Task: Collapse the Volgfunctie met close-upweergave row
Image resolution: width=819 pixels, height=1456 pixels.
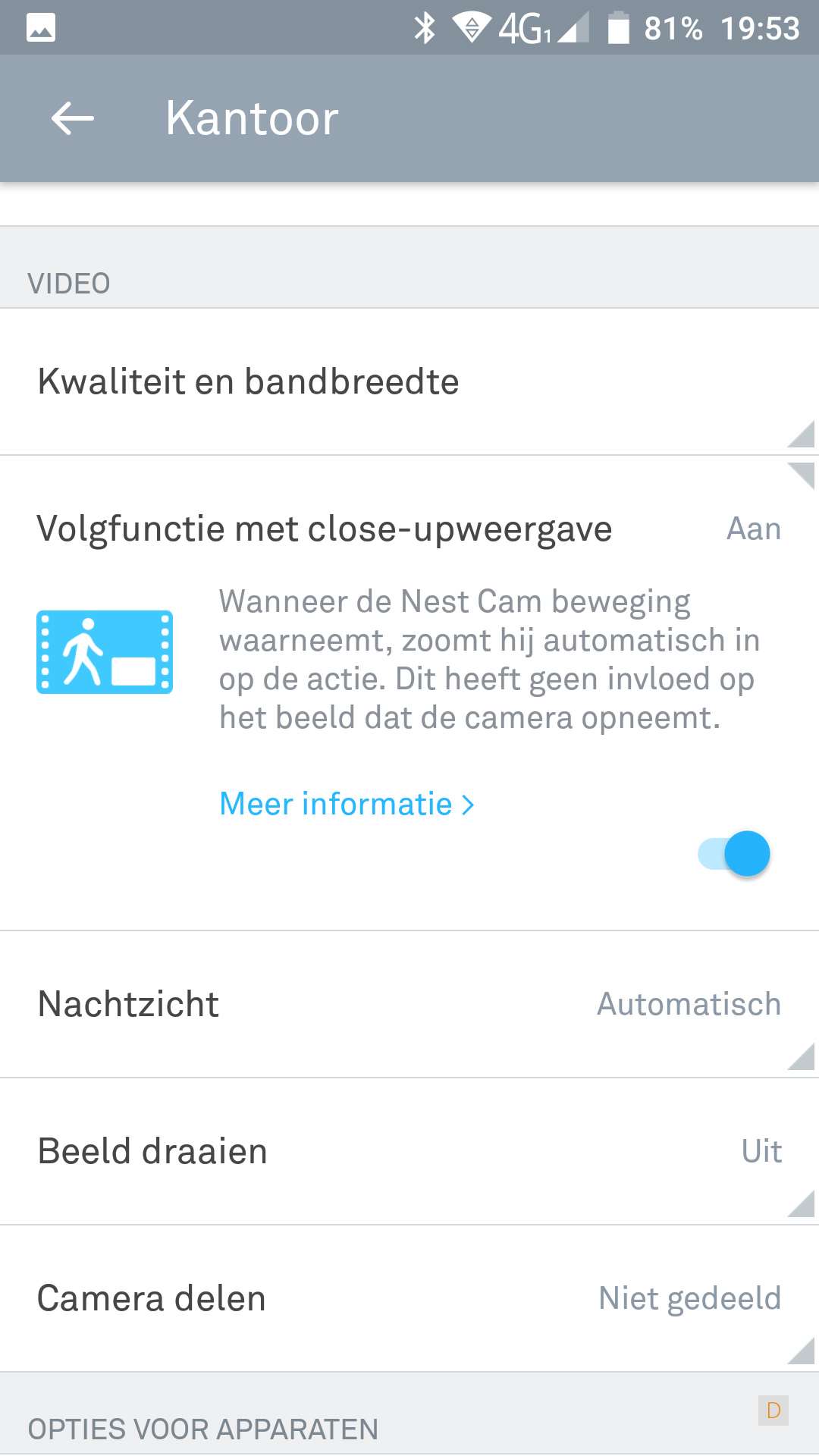Action: [x=409, y=529]
